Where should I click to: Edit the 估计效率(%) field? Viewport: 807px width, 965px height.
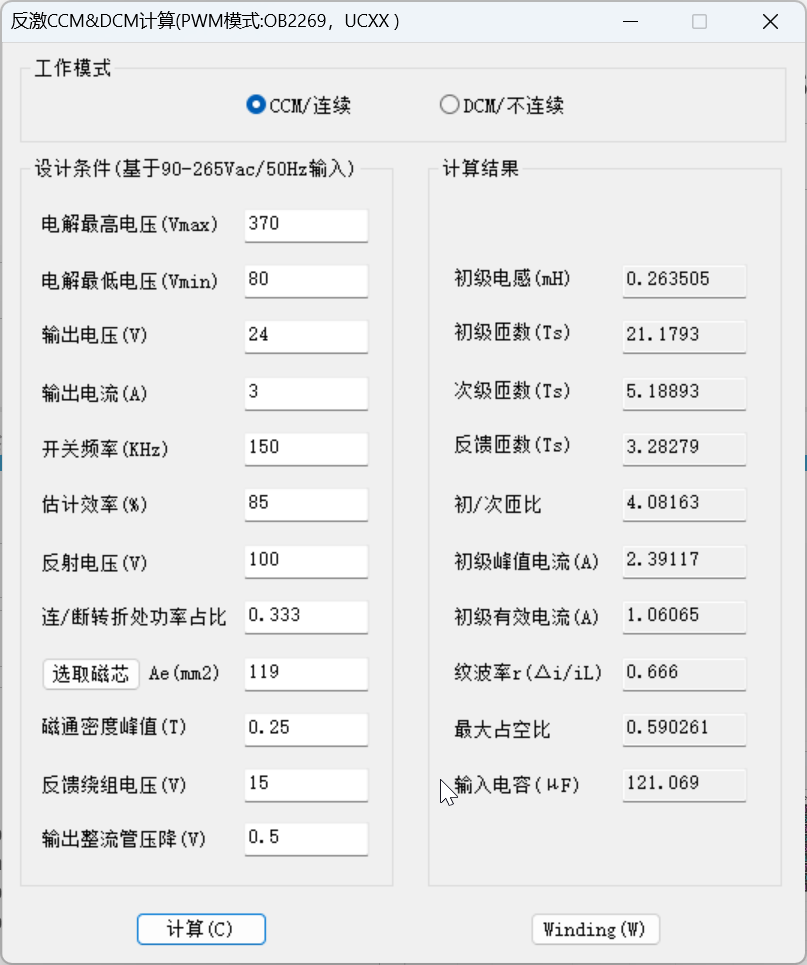point(306,504)
